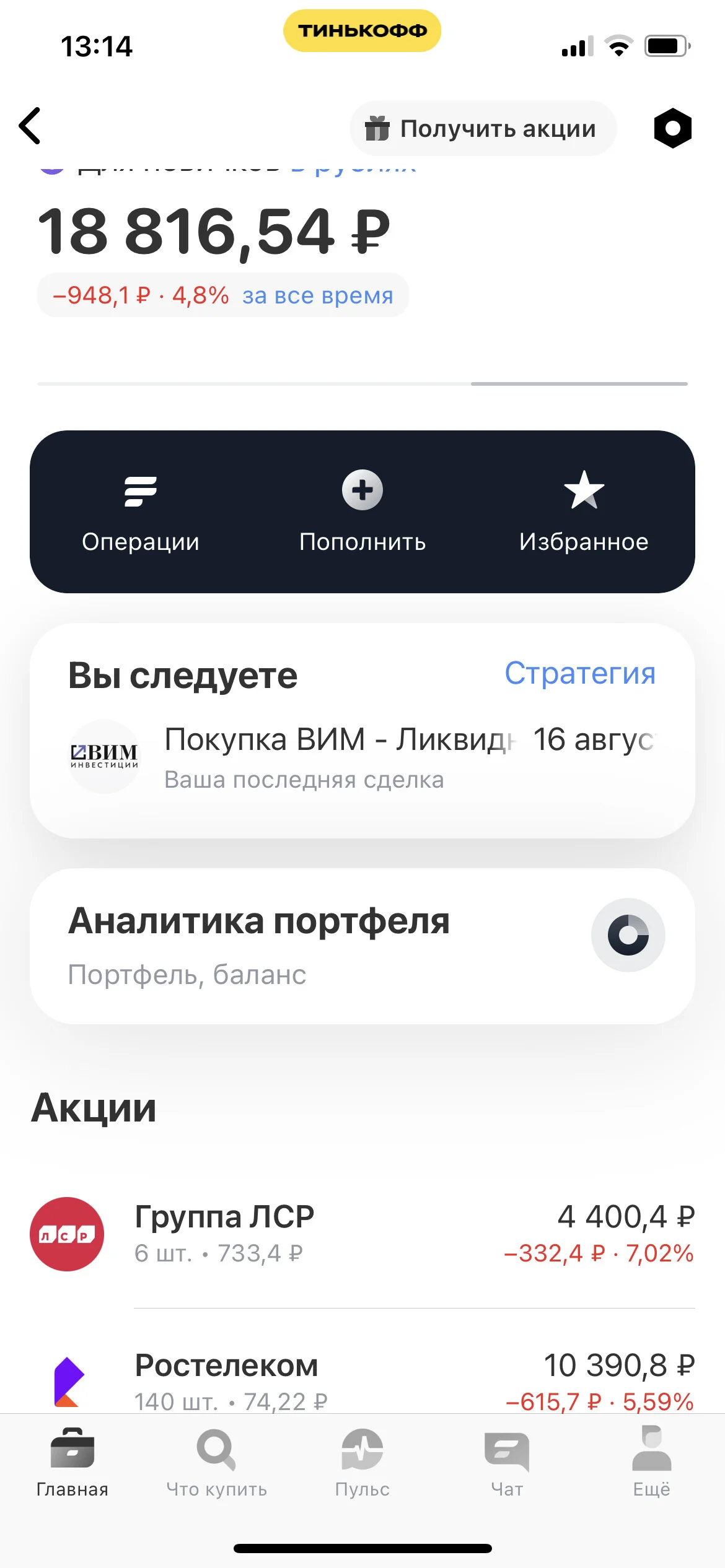This screenshot has width=725, height=1568.
Task: Switch to the Чат tab
Action: (x=507, y=1463)
